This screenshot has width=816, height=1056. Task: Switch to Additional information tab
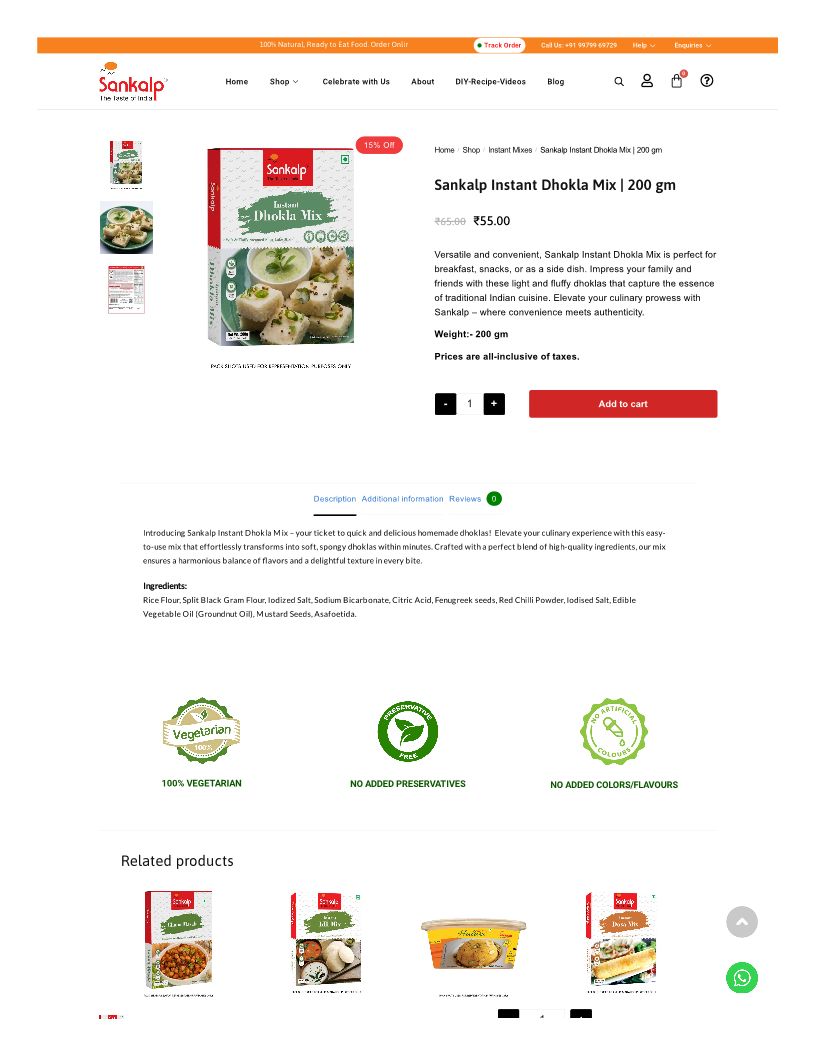point(402,499)
